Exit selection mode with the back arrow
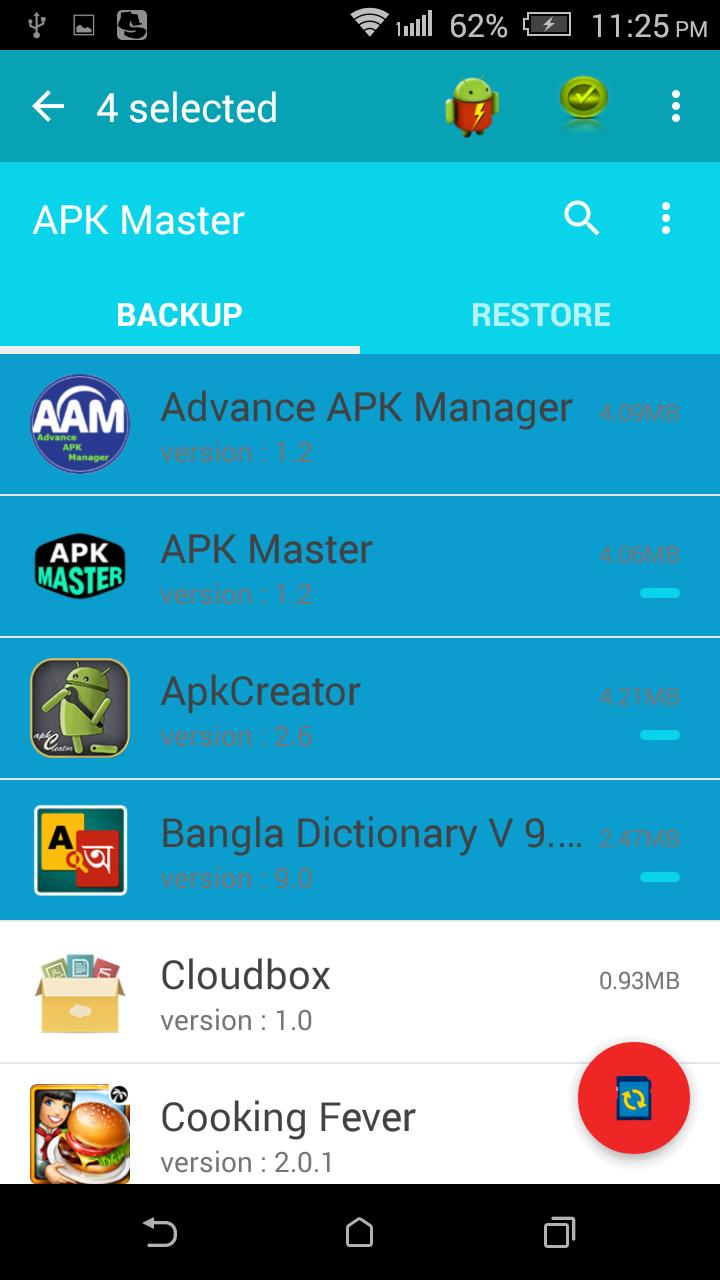This screenshot has width=720, height=1280. [x=48, y=106]
